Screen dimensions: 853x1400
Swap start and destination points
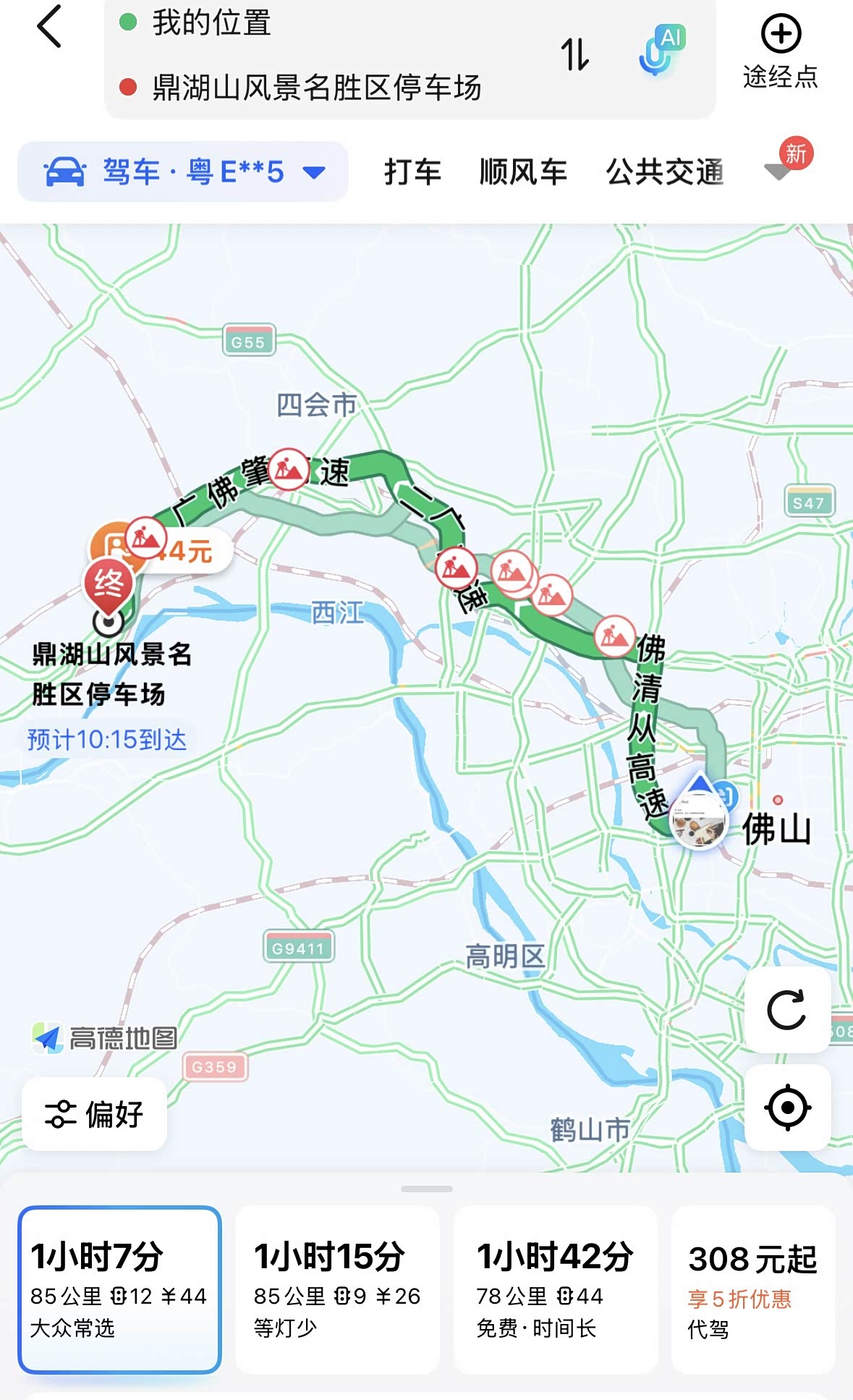pos(575,54)
